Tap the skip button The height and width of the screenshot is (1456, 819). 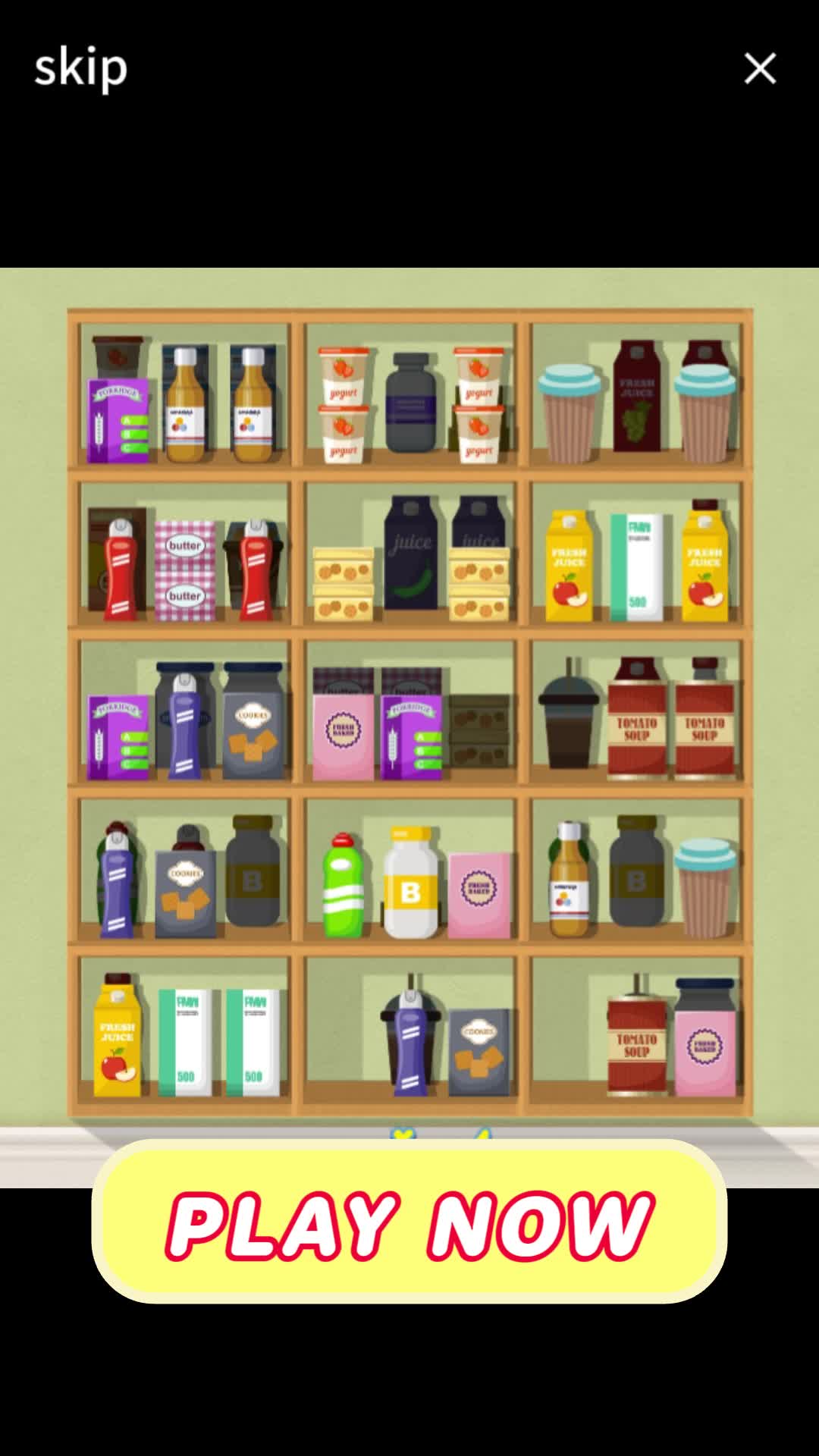(80, 68)
